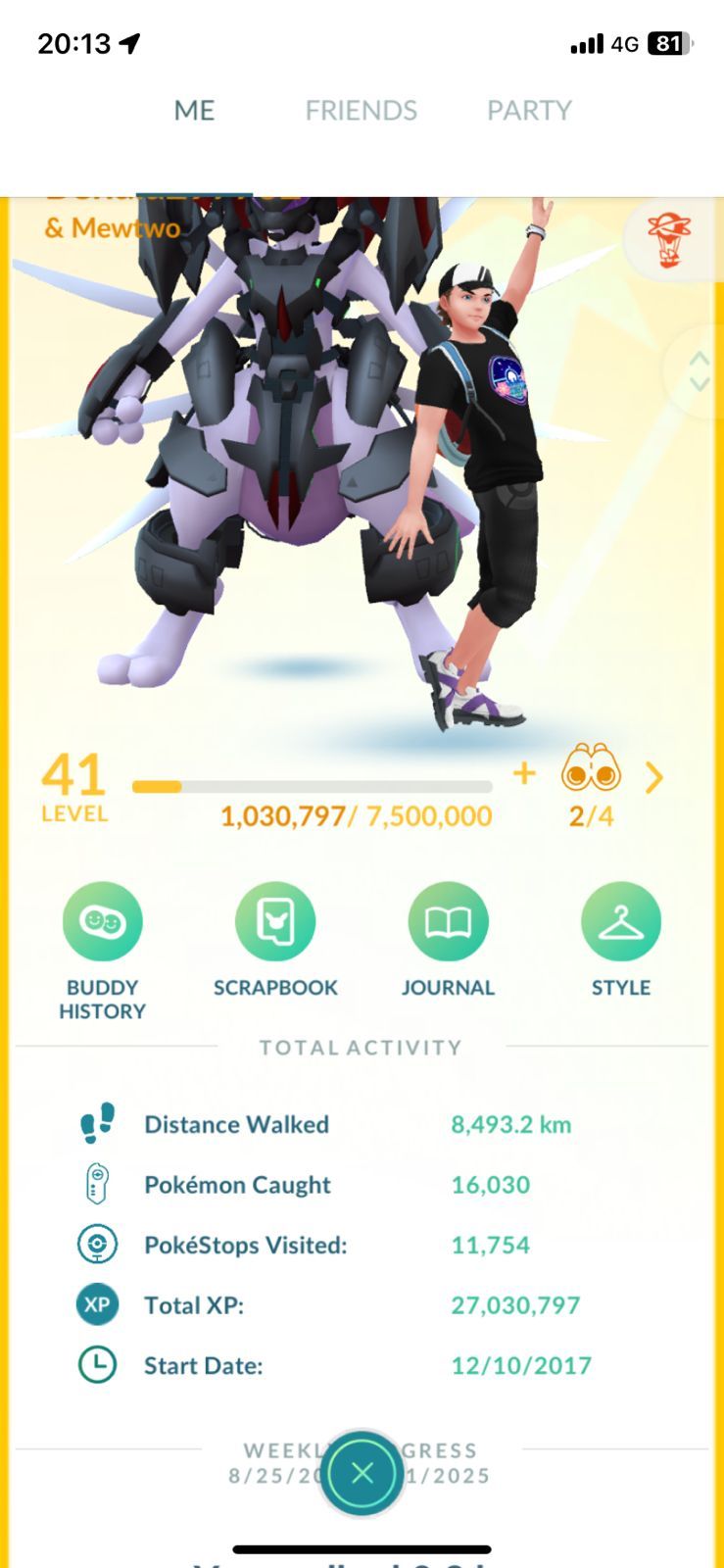Switch to the Friends tab
This screenshot has width=724, height=1568.
click(x=361, y=111)
